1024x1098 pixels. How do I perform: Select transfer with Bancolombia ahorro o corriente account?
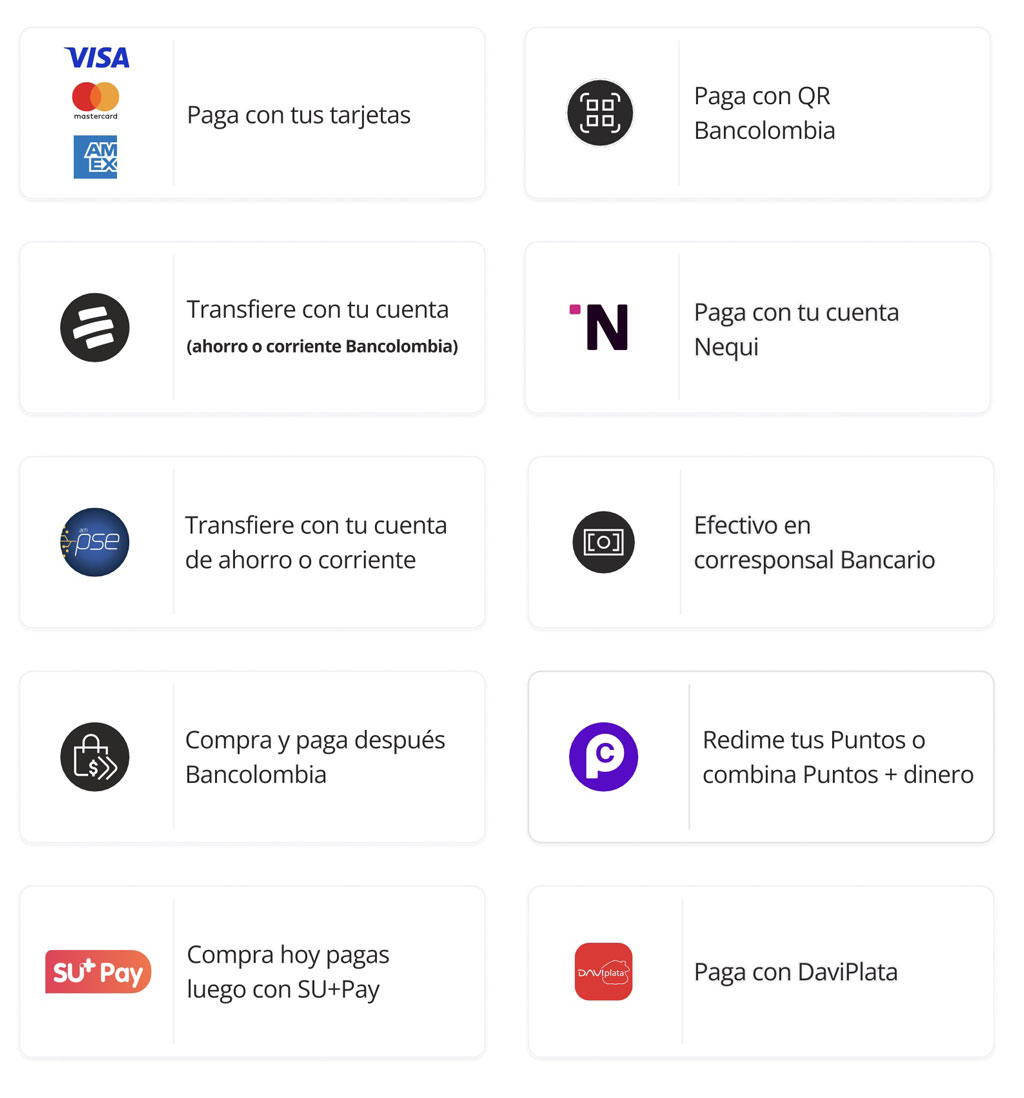coord(252,328)
